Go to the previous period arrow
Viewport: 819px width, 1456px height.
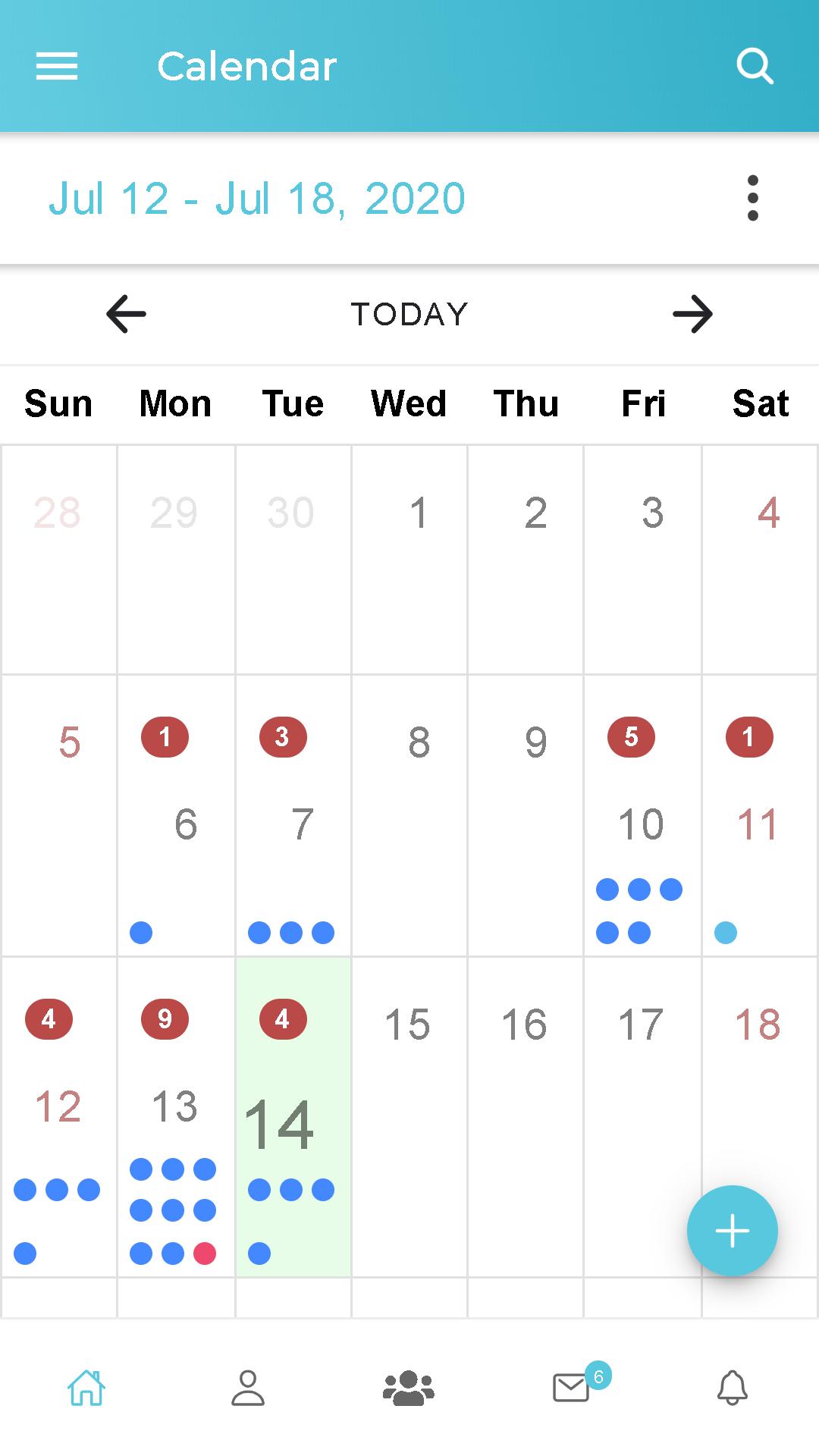click(126, 314)
